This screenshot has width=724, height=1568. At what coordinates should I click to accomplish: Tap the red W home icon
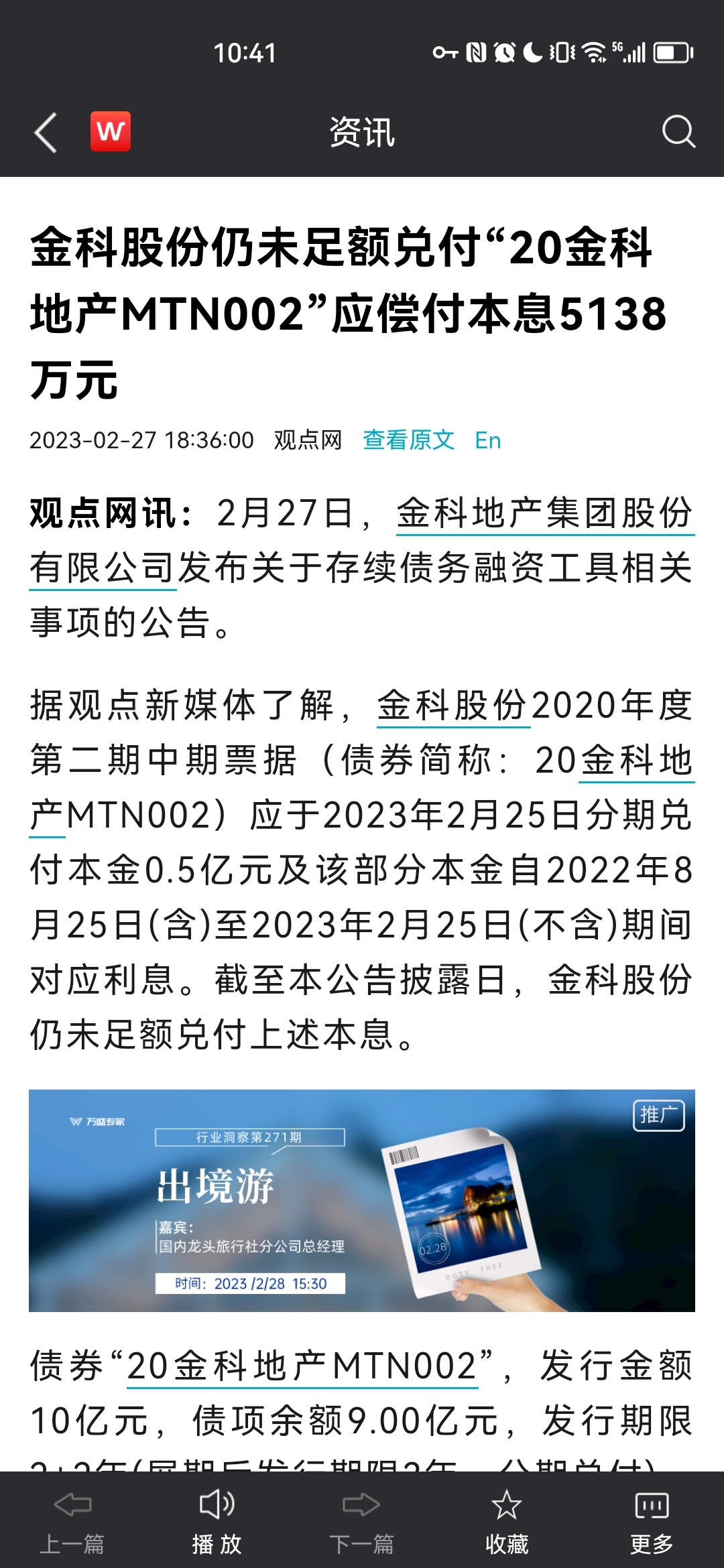tap(111, 131)
